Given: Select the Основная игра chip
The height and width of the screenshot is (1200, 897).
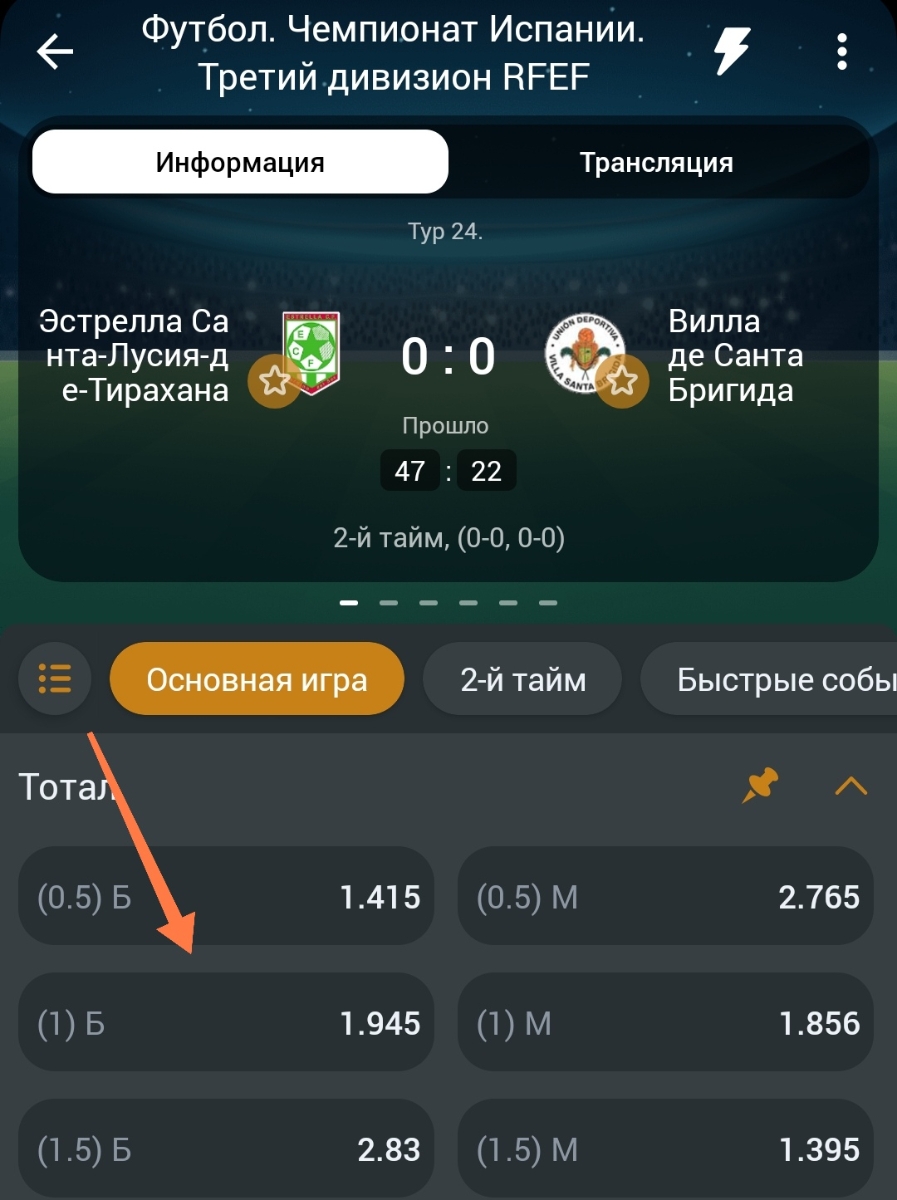Looking at the screenshot, I should [257, 680].
